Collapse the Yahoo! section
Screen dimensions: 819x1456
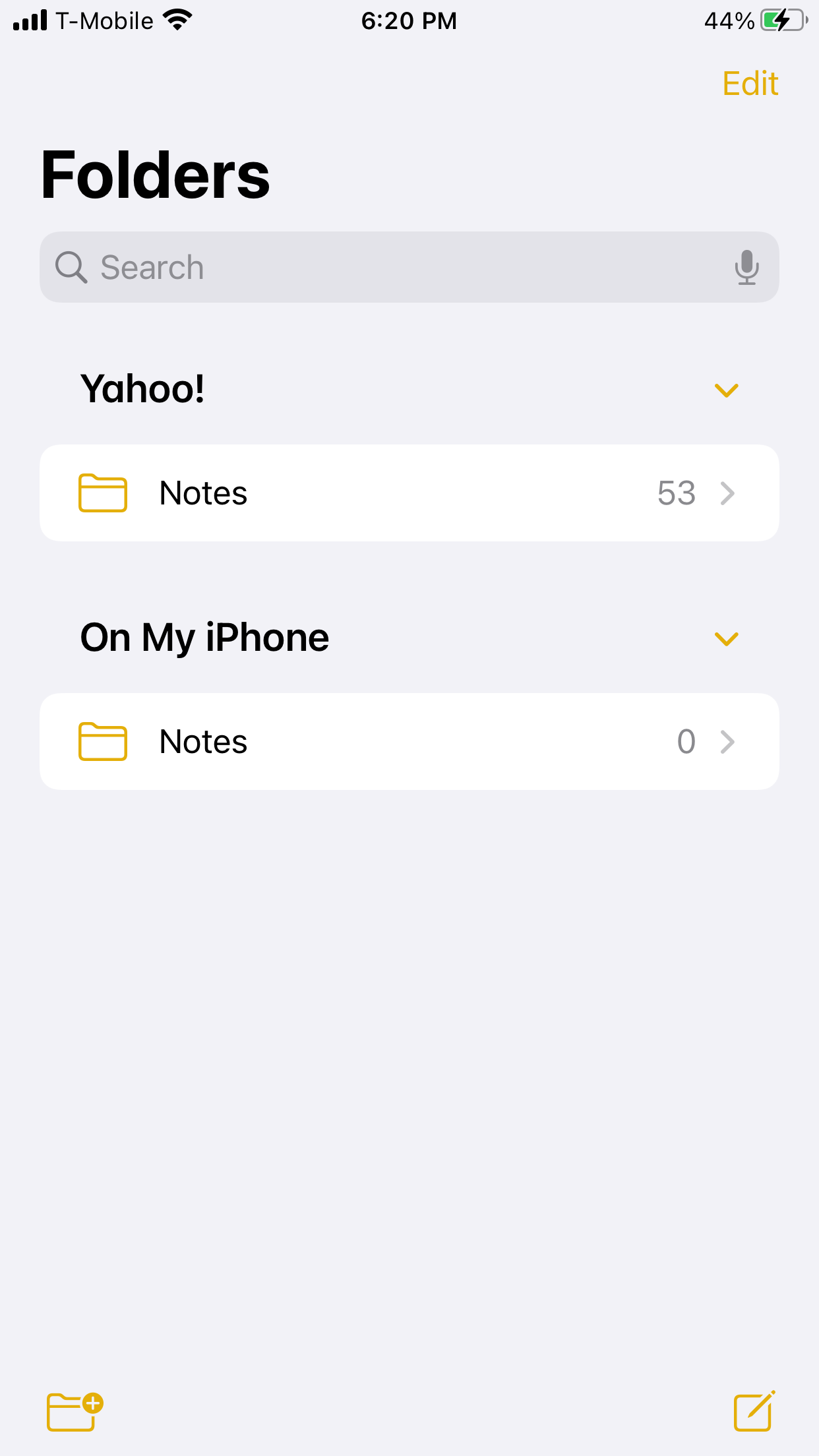(x=726, y=390)
